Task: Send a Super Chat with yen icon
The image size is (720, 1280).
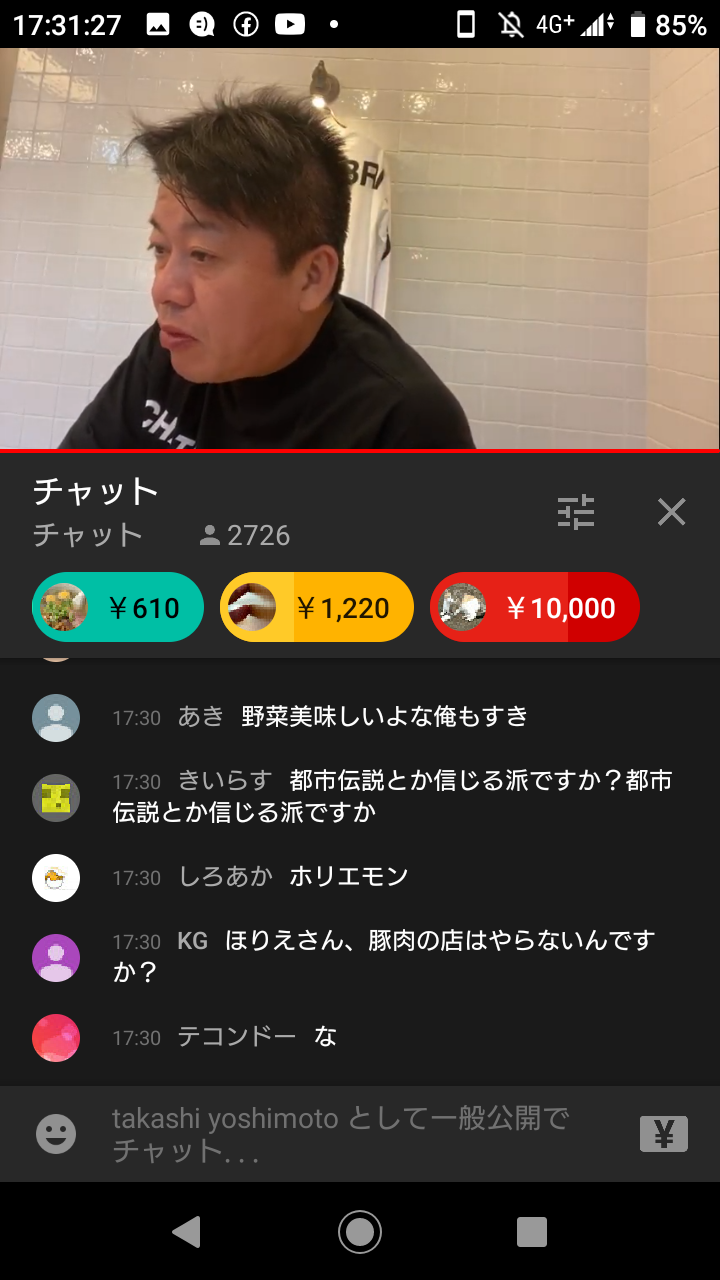Action: coord(663,1134)
